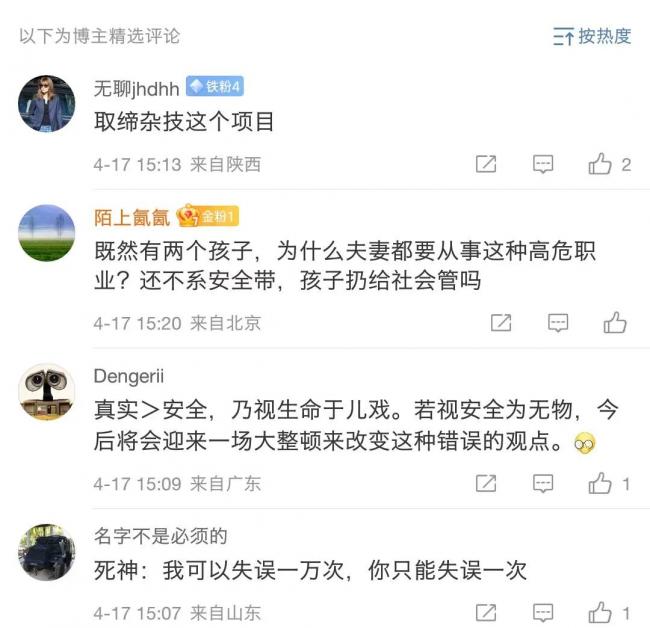Share Dengerii's comment
The height and width of the screenshot is (628, 650).
coord(486,484)
